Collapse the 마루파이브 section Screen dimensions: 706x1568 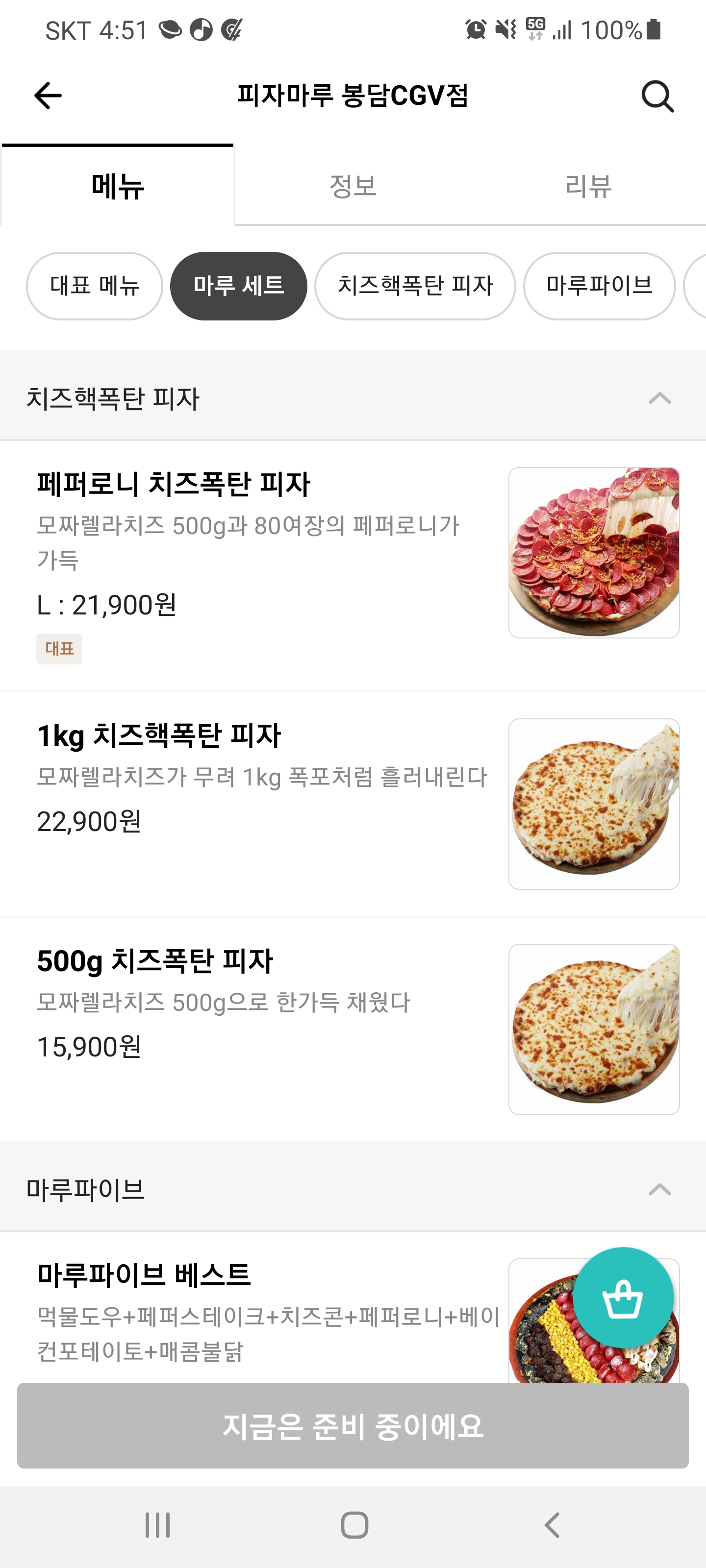(x=659, y=1189)
